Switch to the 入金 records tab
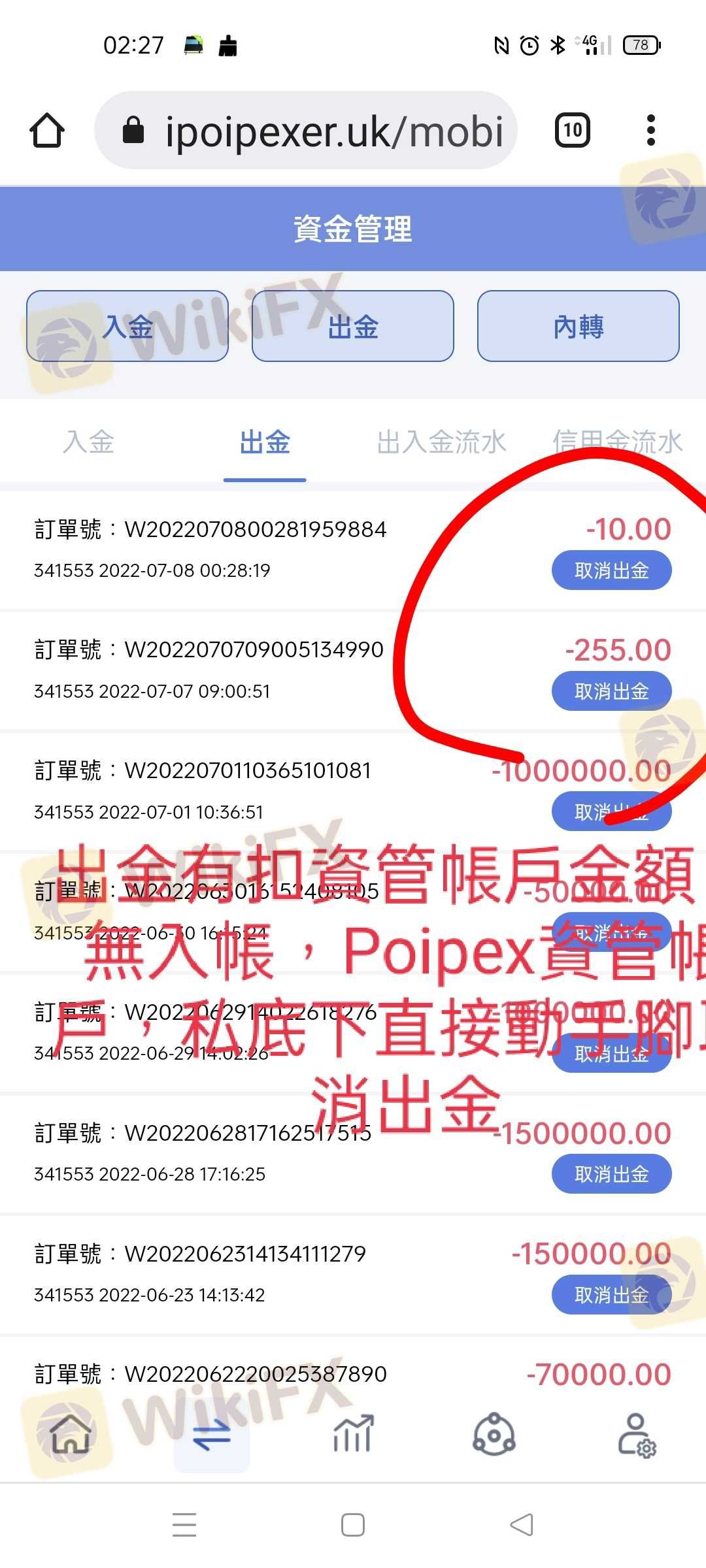706x1568 pixels. [x=88, y=442]
